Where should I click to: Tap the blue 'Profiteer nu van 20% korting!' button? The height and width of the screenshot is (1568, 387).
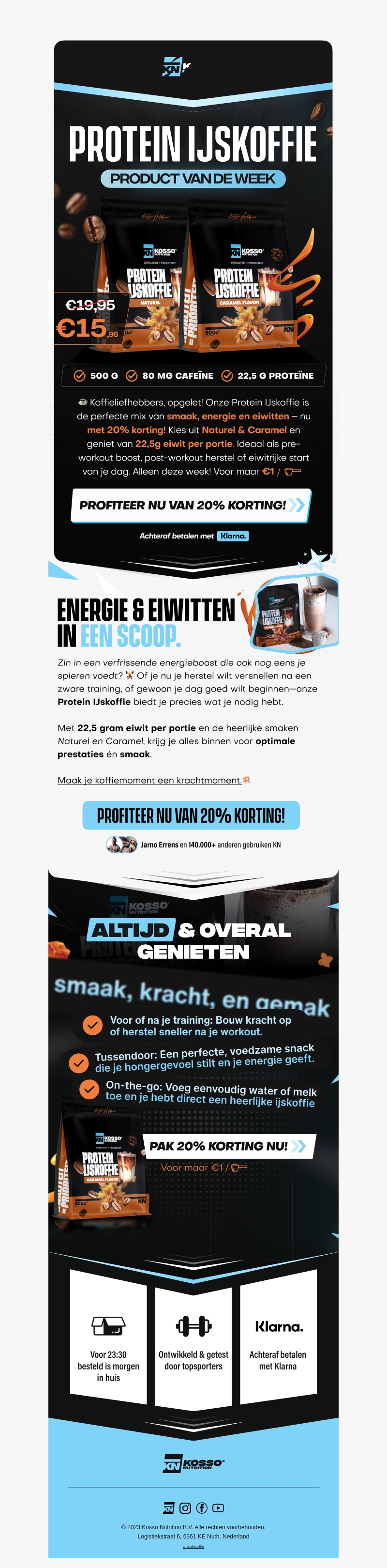pos(191,815)
